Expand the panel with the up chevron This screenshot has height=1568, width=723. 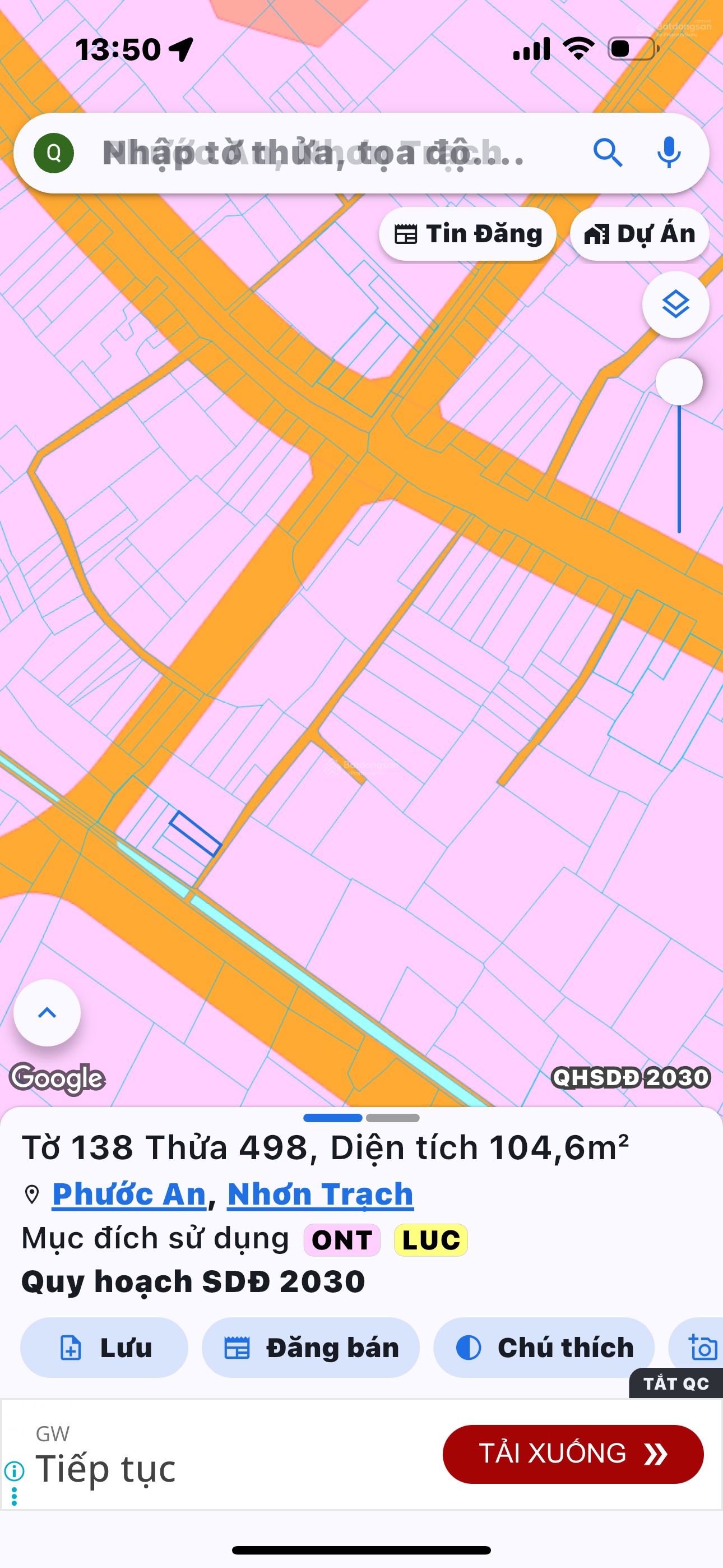click(47, 1012)
